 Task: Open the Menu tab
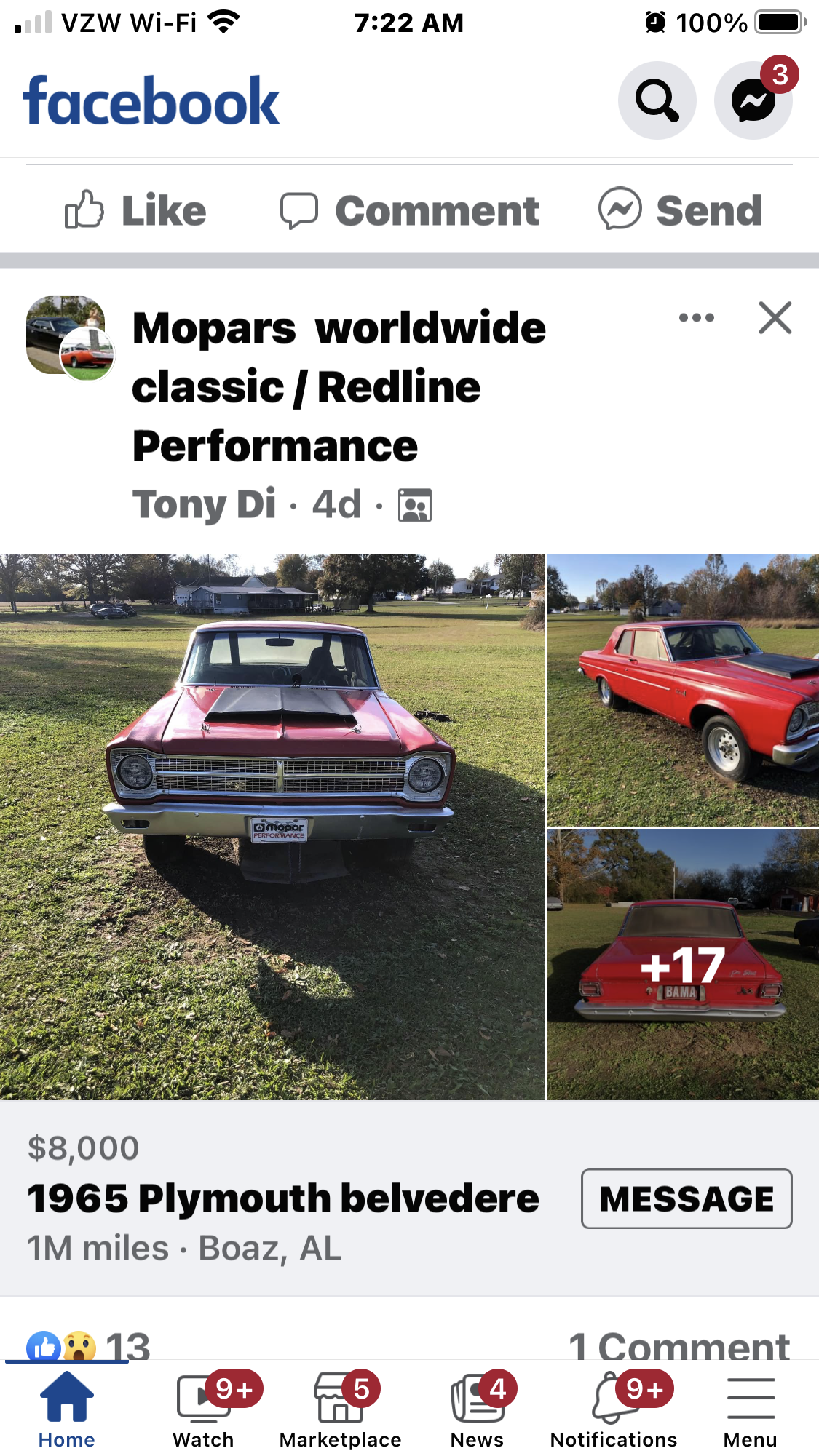click(x=750, y=1407)
